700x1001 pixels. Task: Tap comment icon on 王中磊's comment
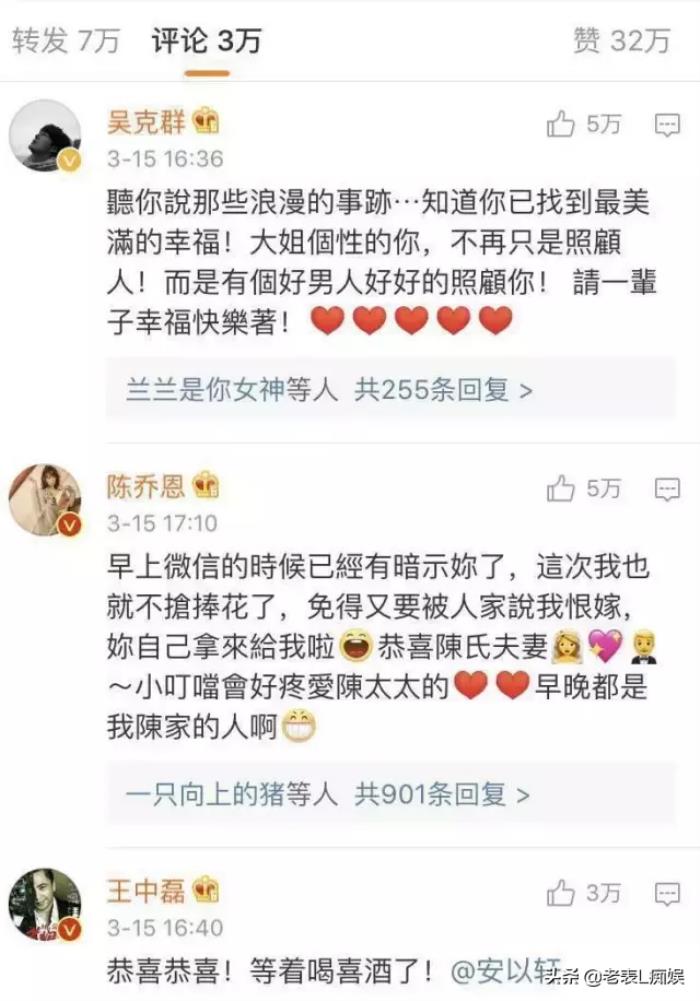click(667, 892)
